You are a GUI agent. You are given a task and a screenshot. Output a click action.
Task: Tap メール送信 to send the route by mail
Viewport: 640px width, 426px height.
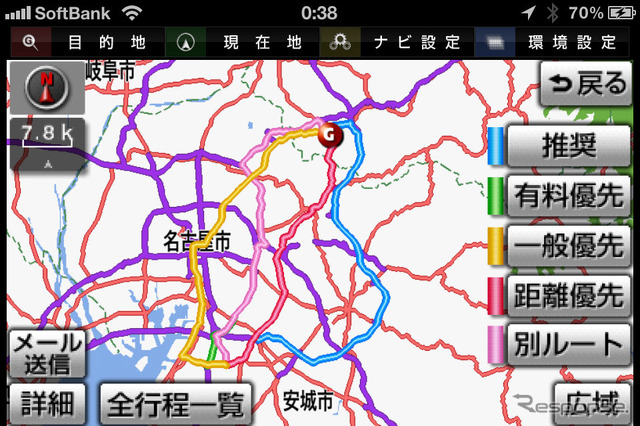[47, 352]
